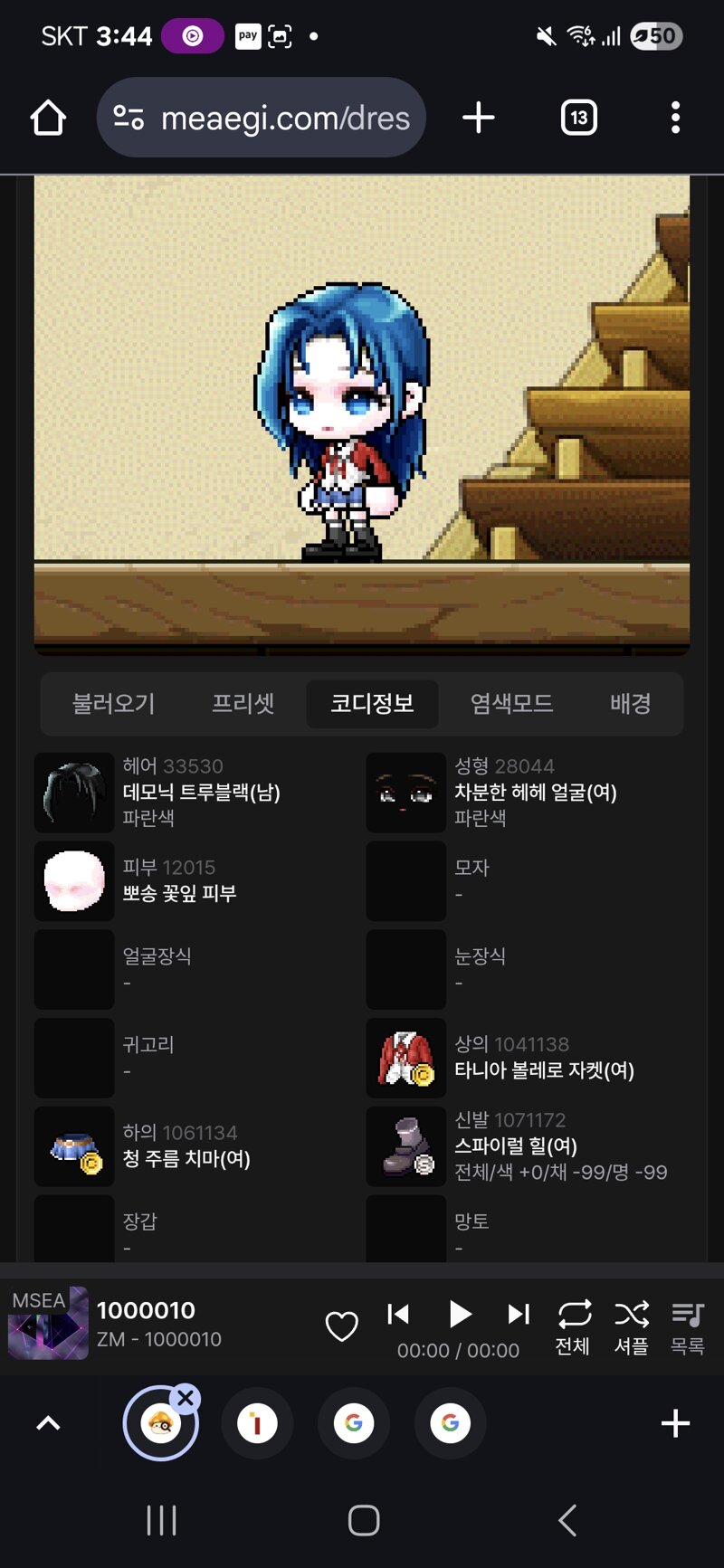Like the current track with heart
The height and width of the screenshot is (1568, 724).
tap(342, 1326)
